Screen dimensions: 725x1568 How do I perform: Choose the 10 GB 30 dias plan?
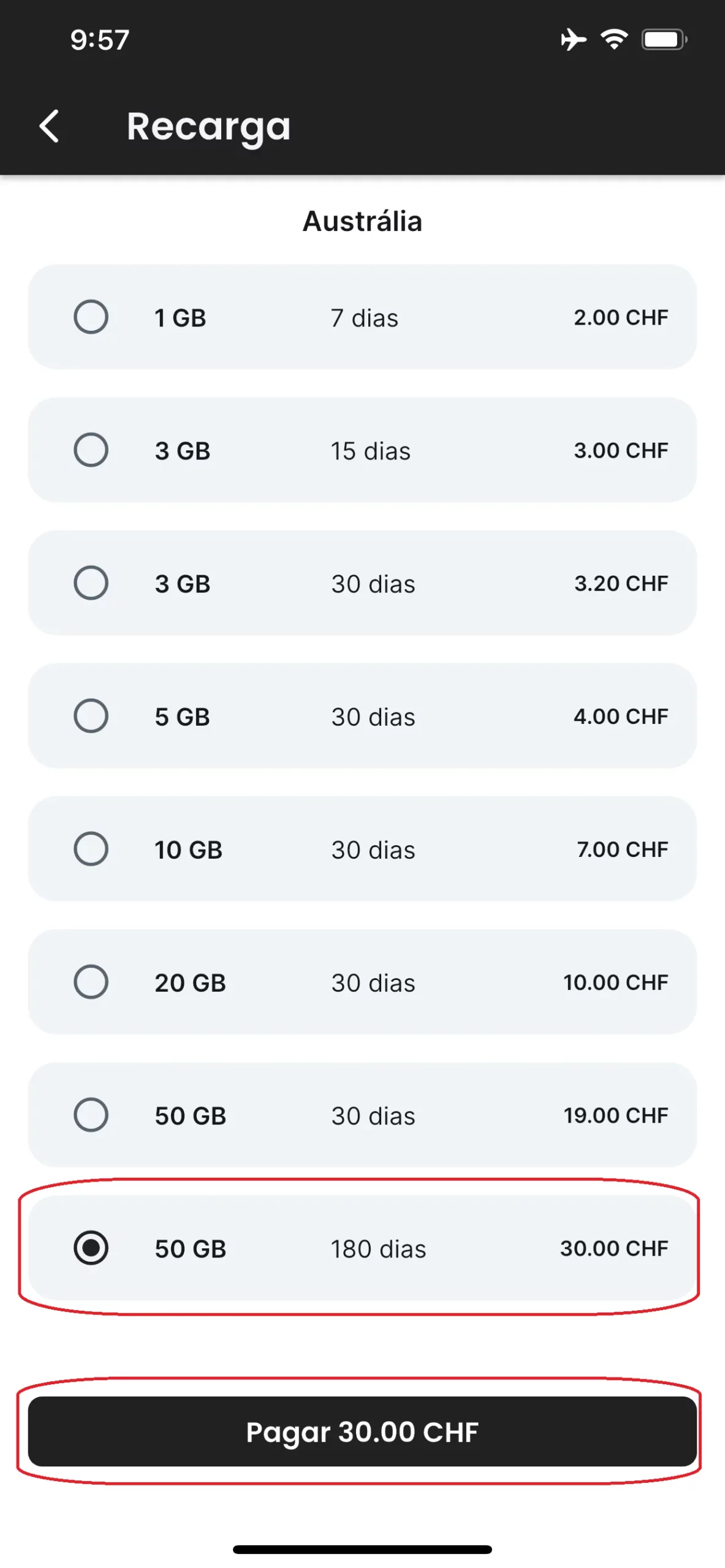coord(91,848)
